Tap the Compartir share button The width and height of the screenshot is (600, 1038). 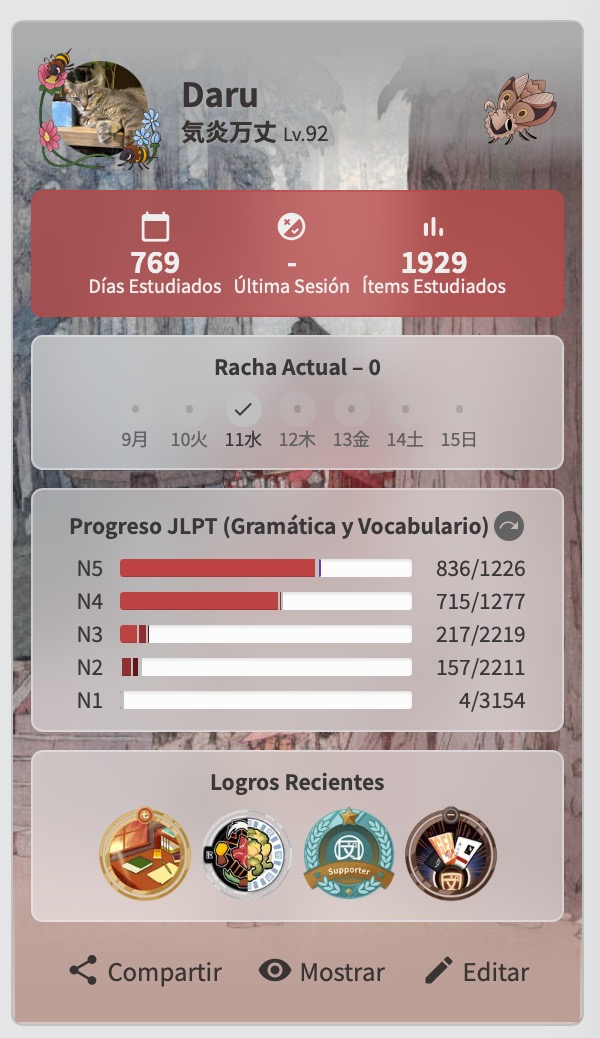point(145,971)
